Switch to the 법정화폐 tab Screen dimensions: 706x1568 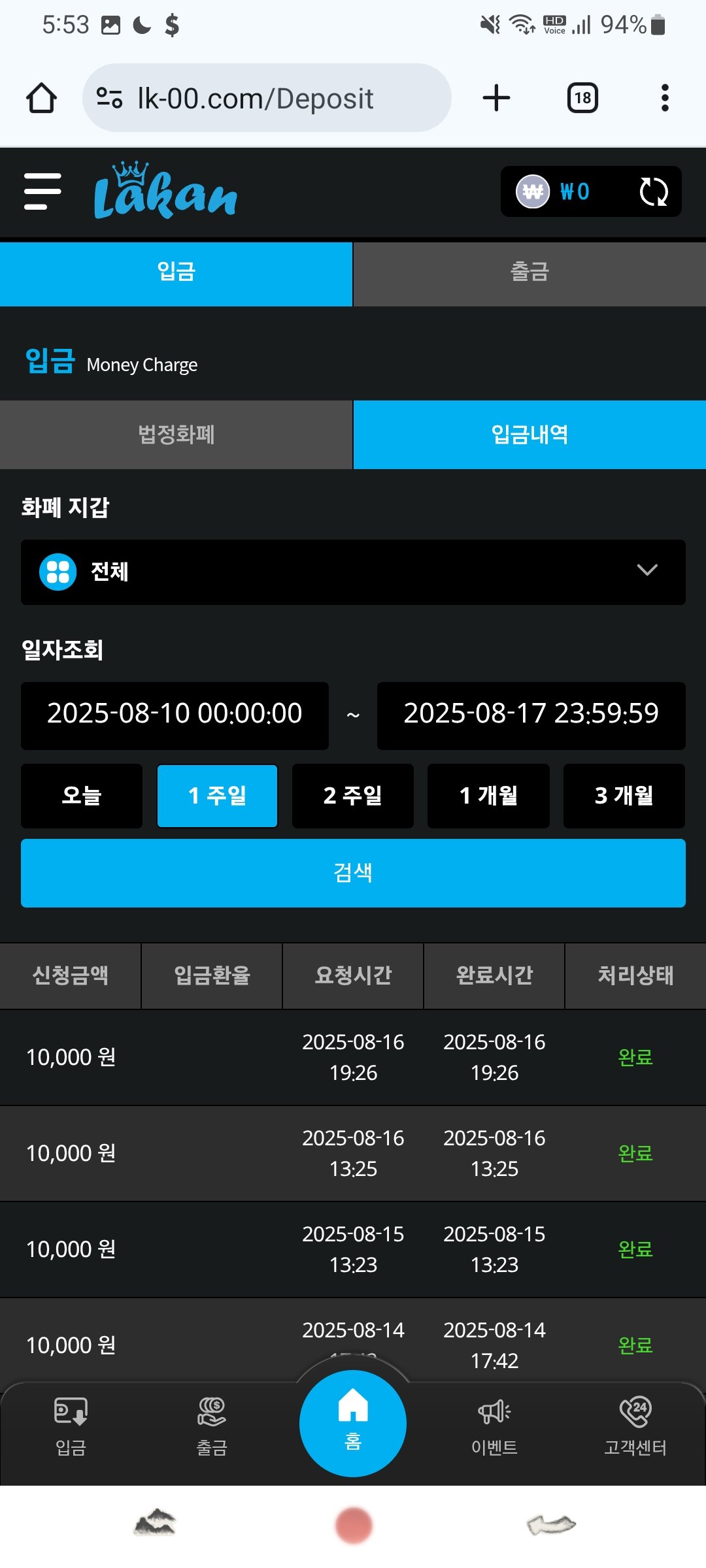pyautogui.click(x=176, y=434)
